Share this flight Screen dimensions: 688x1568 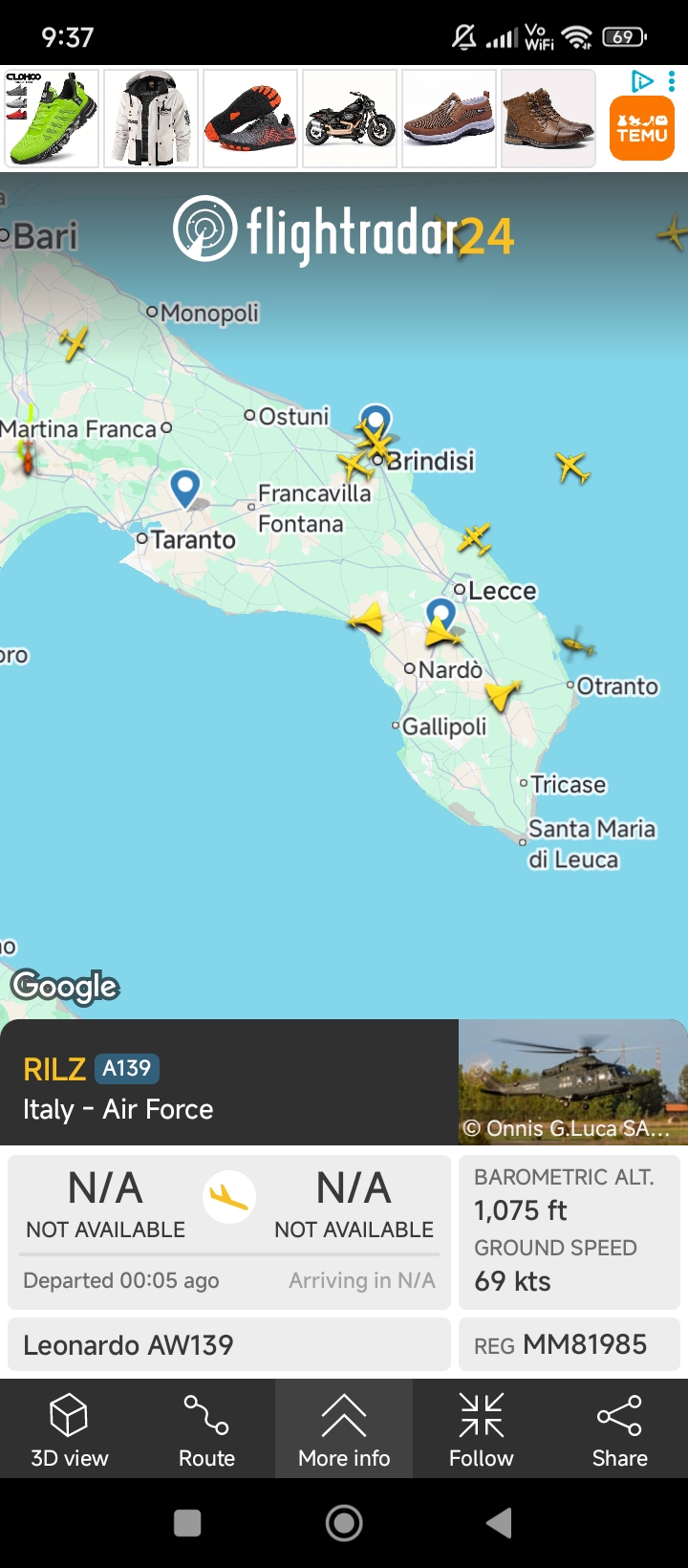tap(619, 1429)
